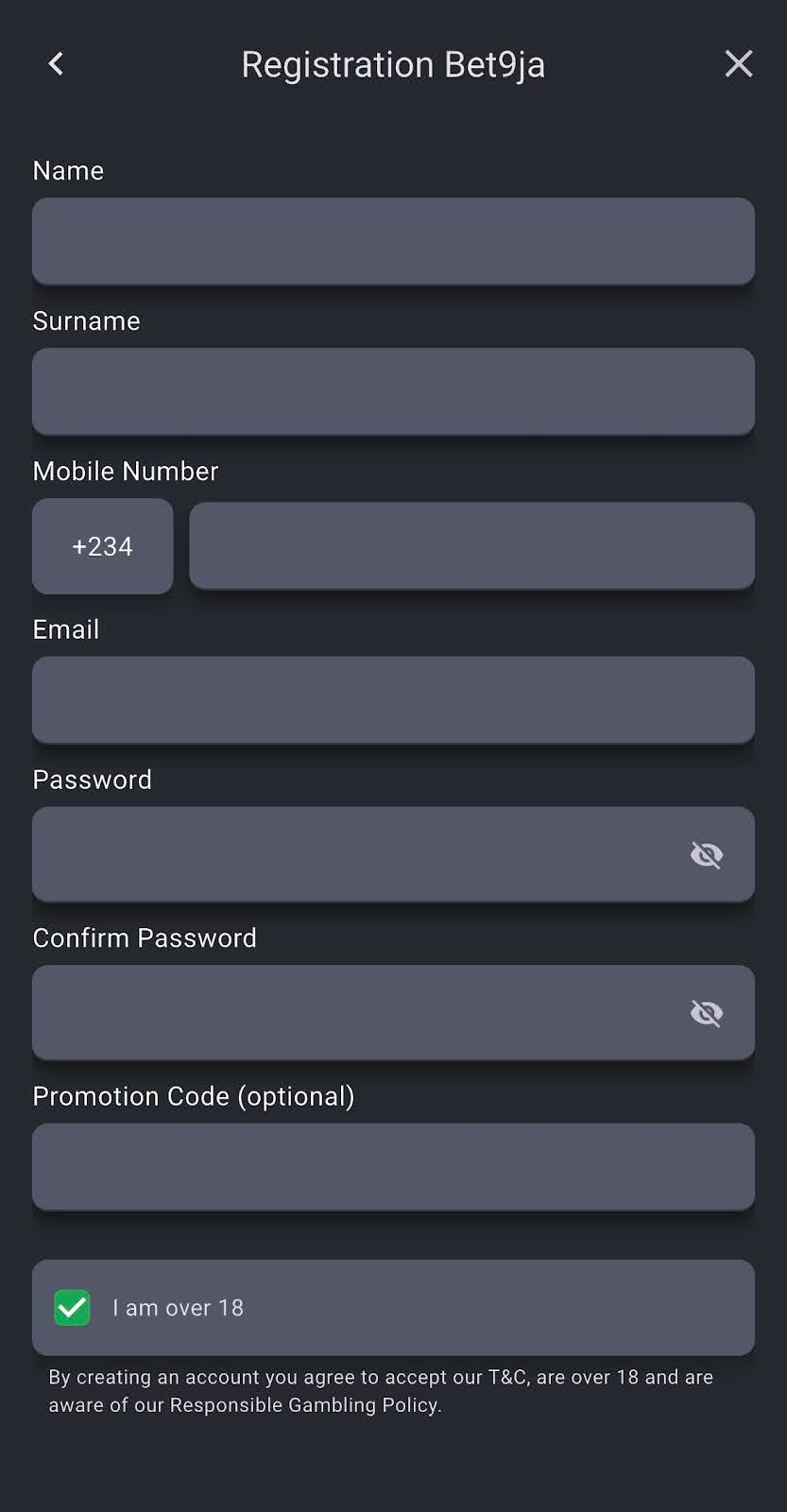The width and height of the screenshot is (787, 1512).
Task: Close the Bet9ja registration form
Action: pos(738,64)
